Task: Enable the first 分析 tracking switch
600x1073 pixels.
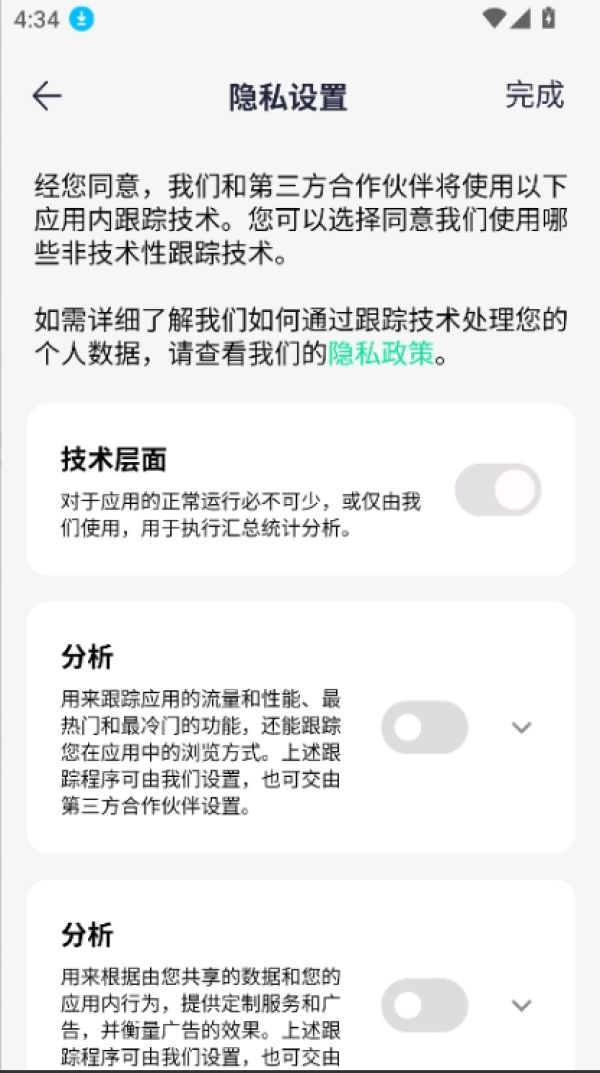Action: (424, 727)
